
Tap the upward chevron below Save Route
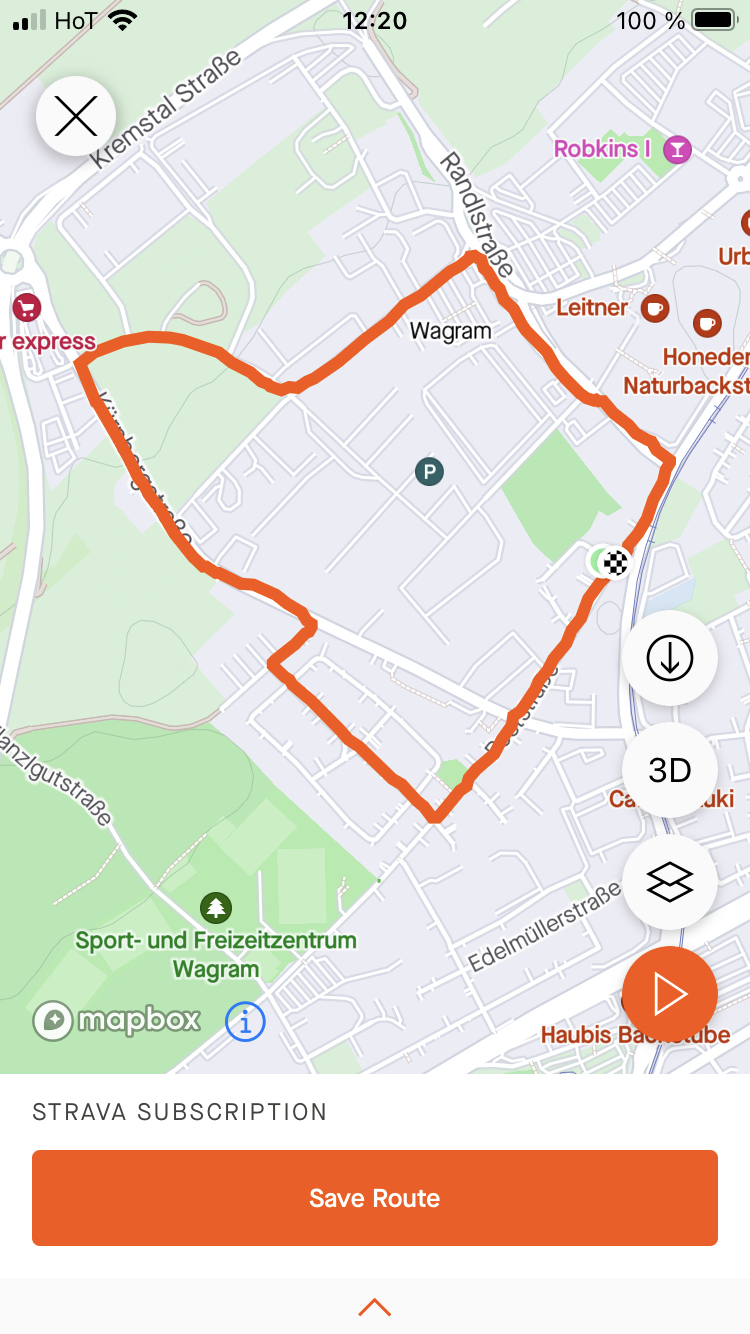point(375,1306)
